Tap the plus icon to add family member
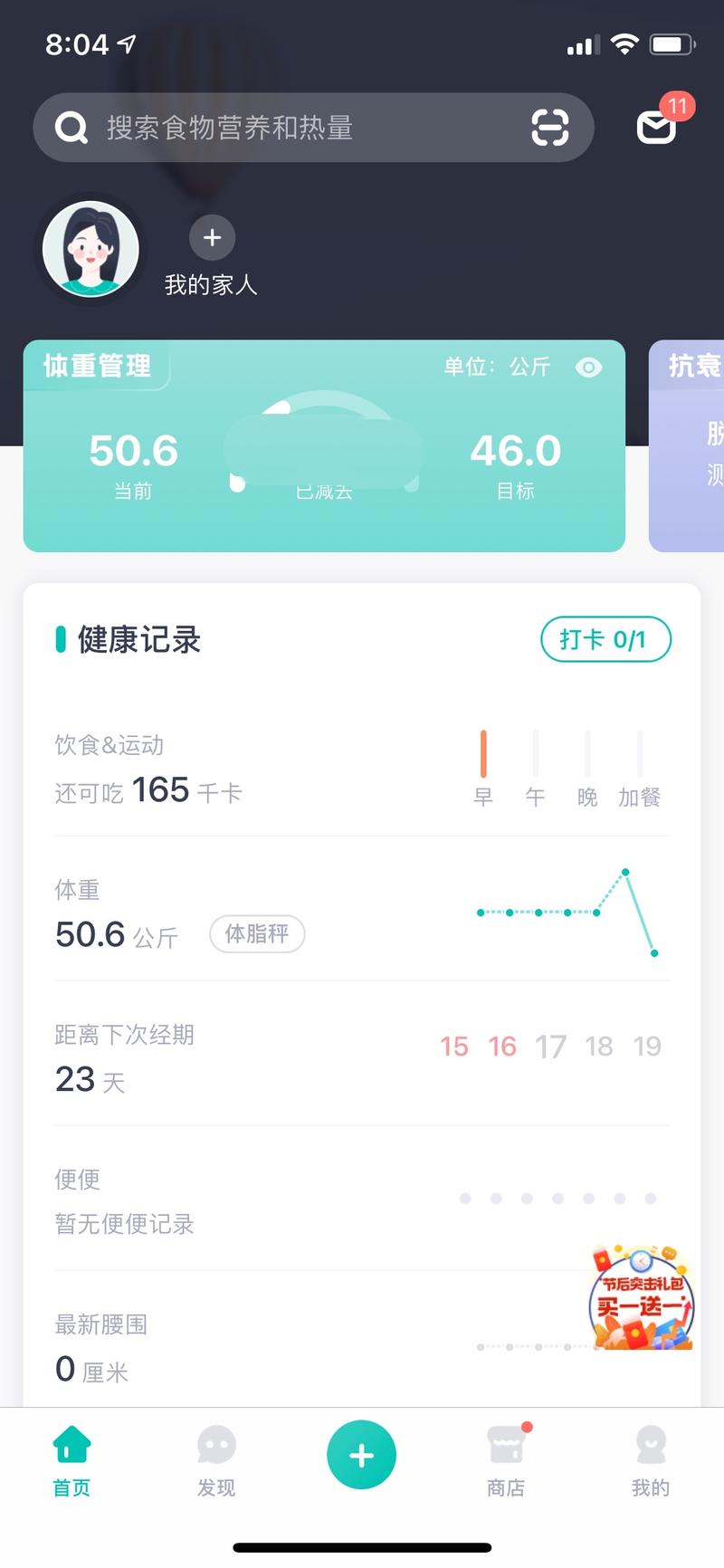The height and width of the screenshot is (1568, 724). point(211,237)
